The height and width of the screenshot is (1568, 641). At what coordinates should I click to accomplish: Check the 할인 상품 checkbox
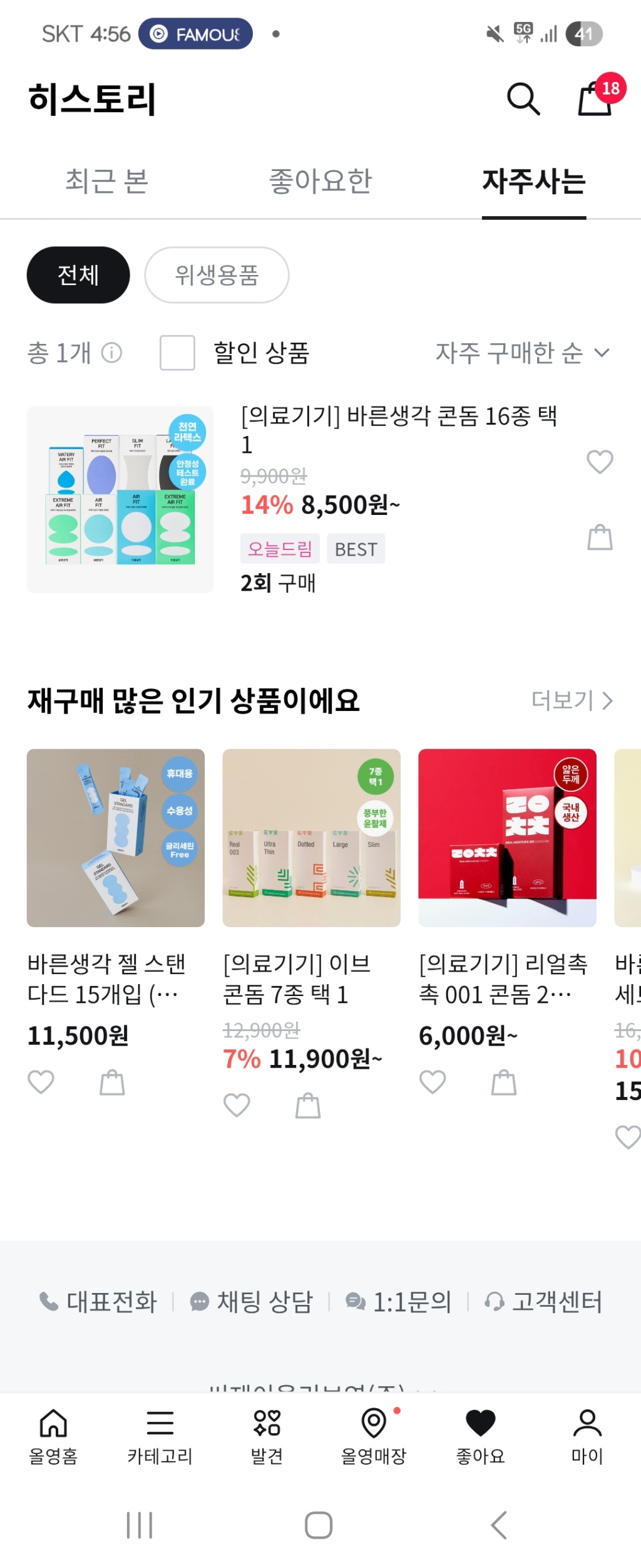(x=177, y=353)
